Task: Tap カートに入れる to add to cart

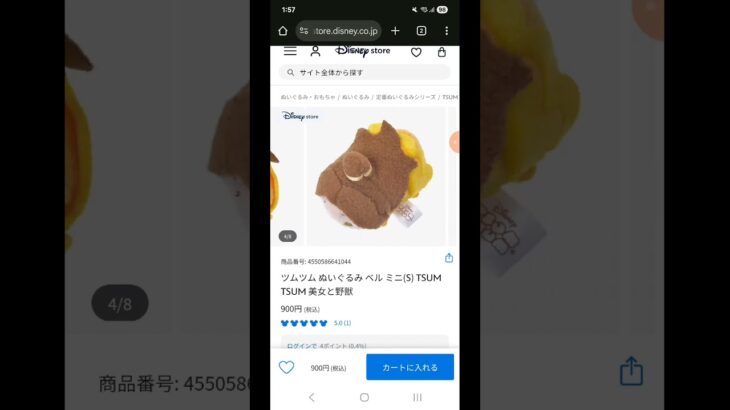Action: pos(410,367)
